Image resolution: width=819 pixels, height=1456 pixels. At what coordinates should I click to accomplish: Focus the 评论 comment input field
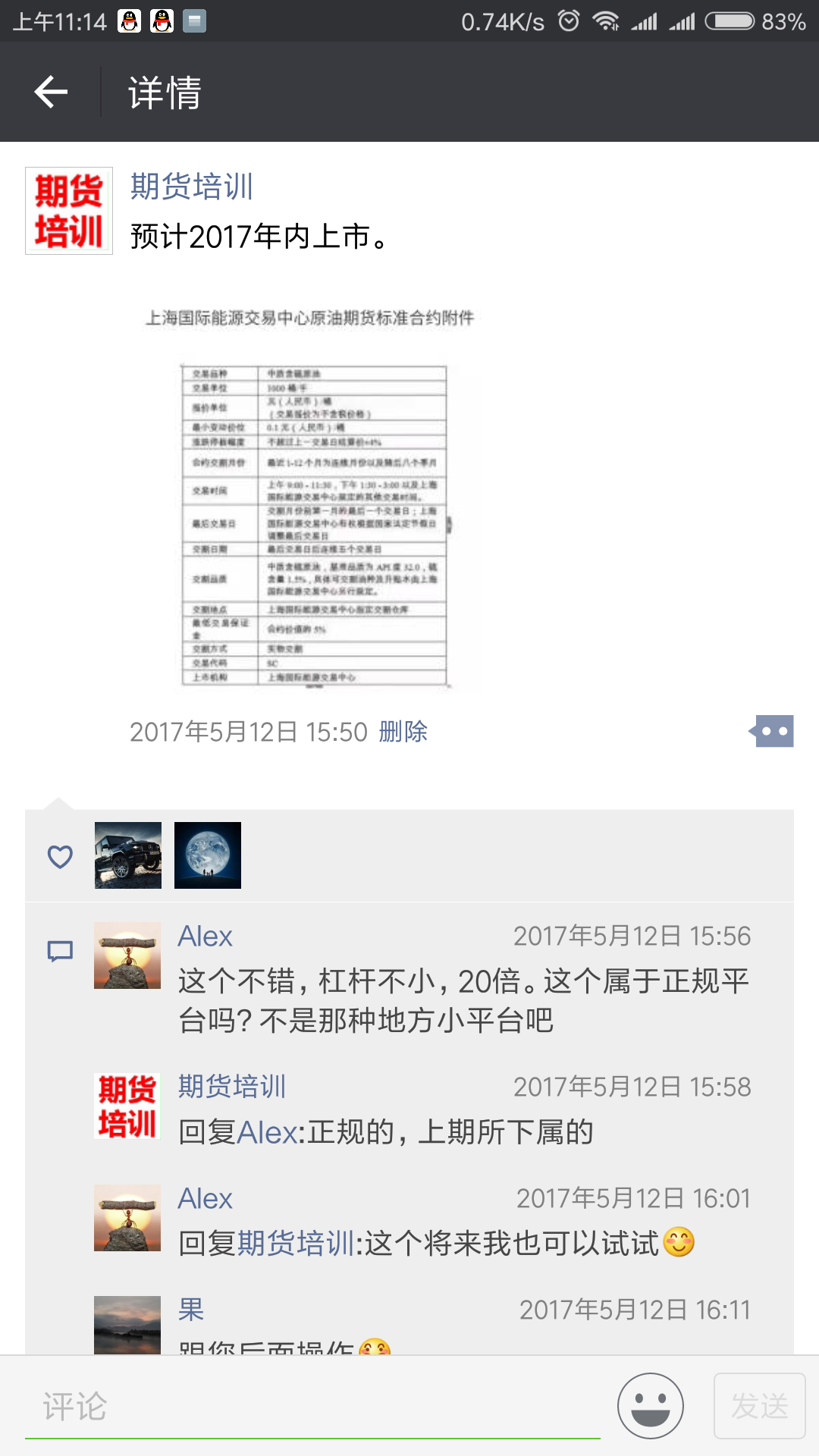pos(312,1407)
